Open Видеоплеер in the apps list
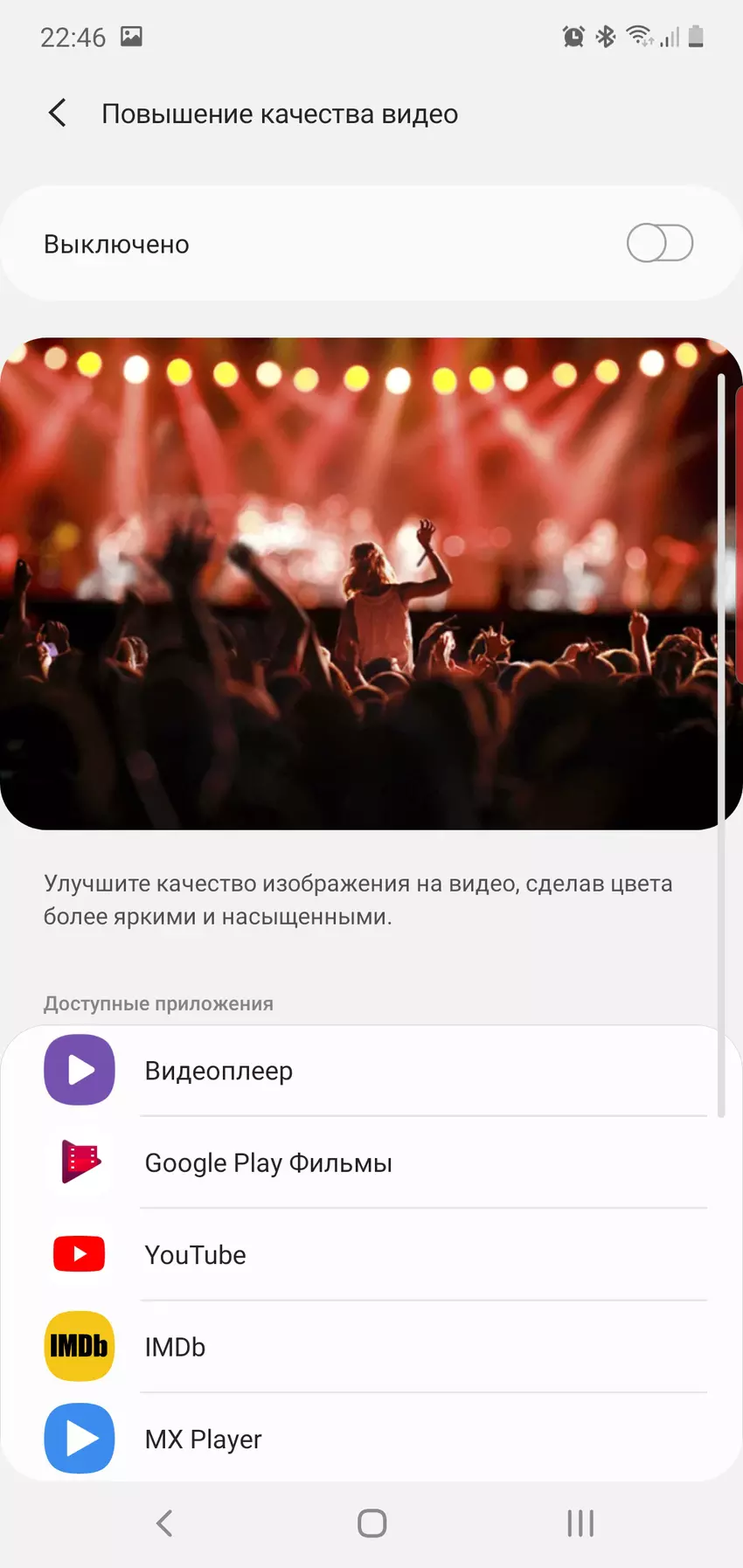The width and height of the screenshot is (743, 1568). click(x=371, y=1071)
